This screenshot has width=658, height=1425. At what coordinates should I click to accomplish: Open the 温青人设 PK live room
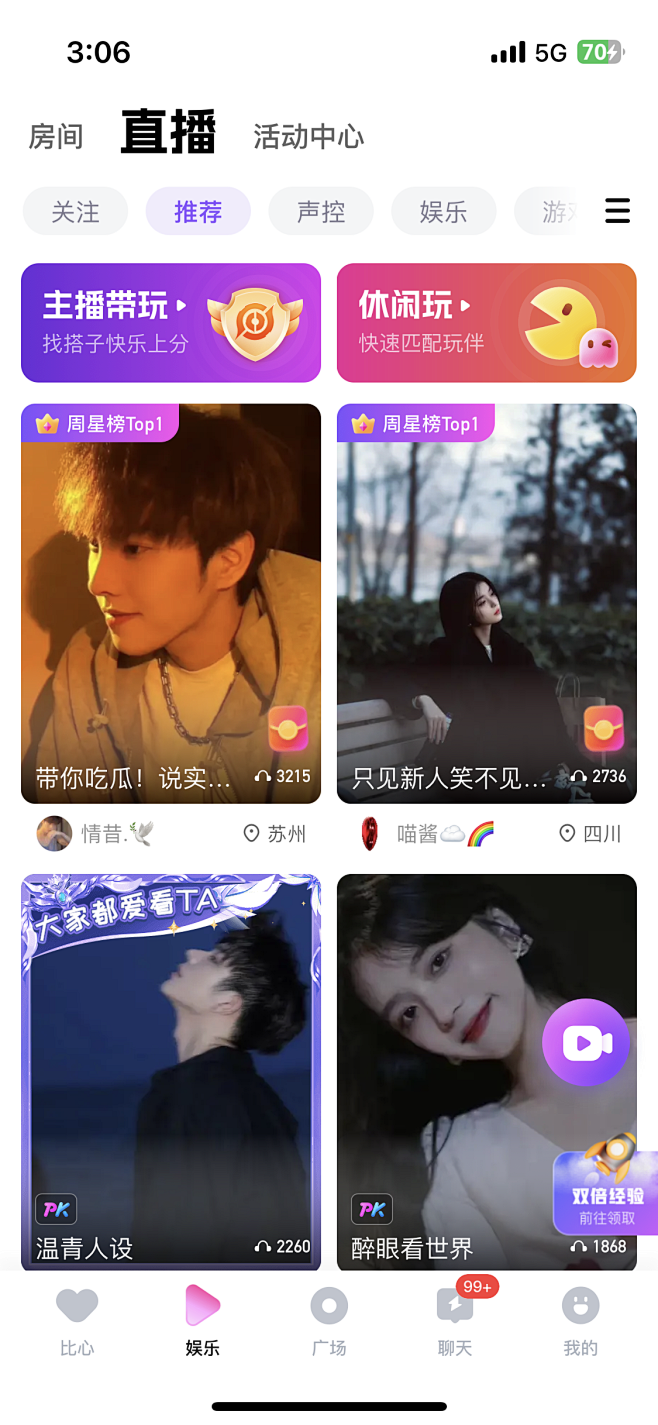coord(171,1070)
